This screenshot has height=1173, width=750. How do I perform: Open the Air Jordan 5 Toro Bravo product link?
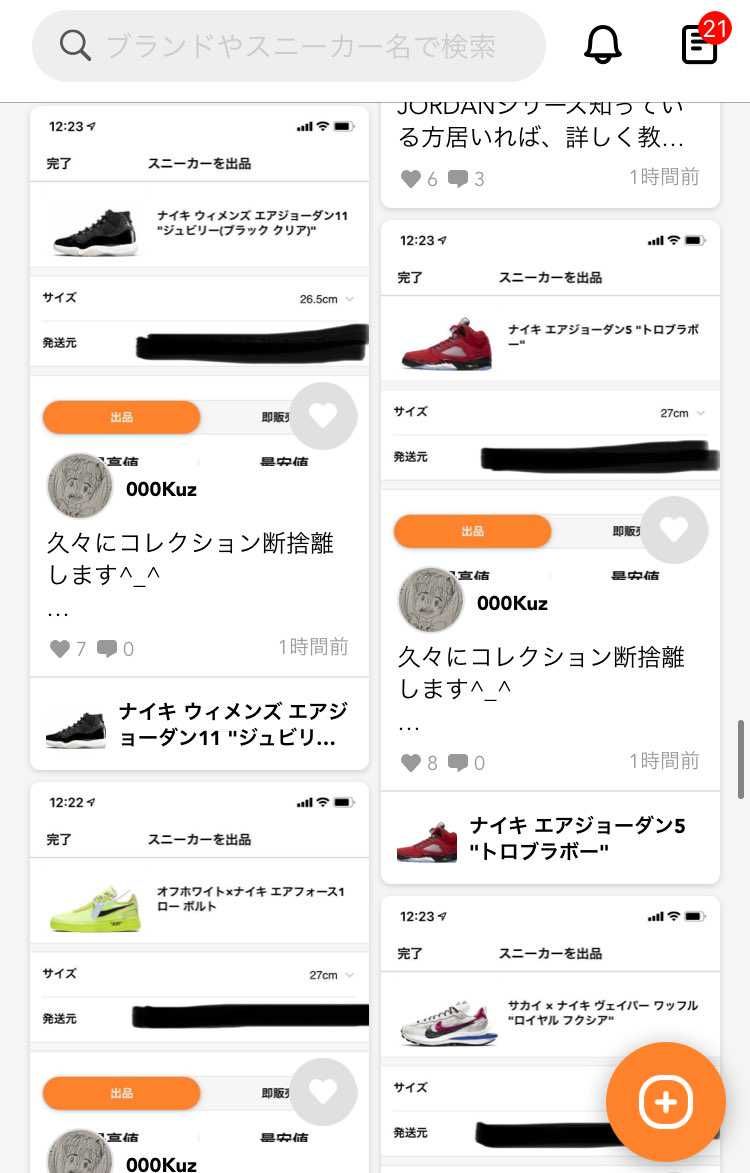coord(550,840)
